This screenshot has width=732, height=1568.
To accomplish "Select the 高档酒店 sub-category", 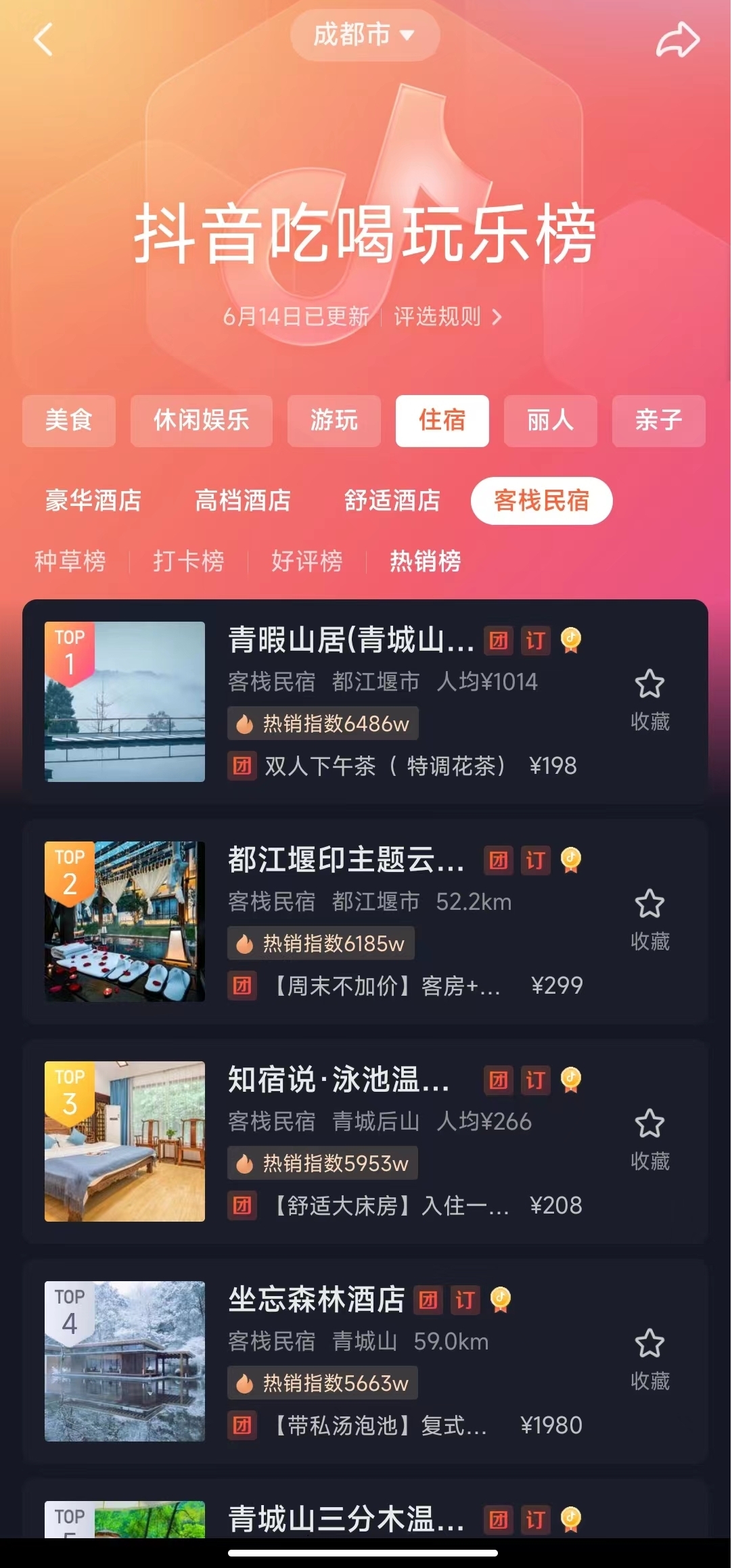I will coord(243,501).
